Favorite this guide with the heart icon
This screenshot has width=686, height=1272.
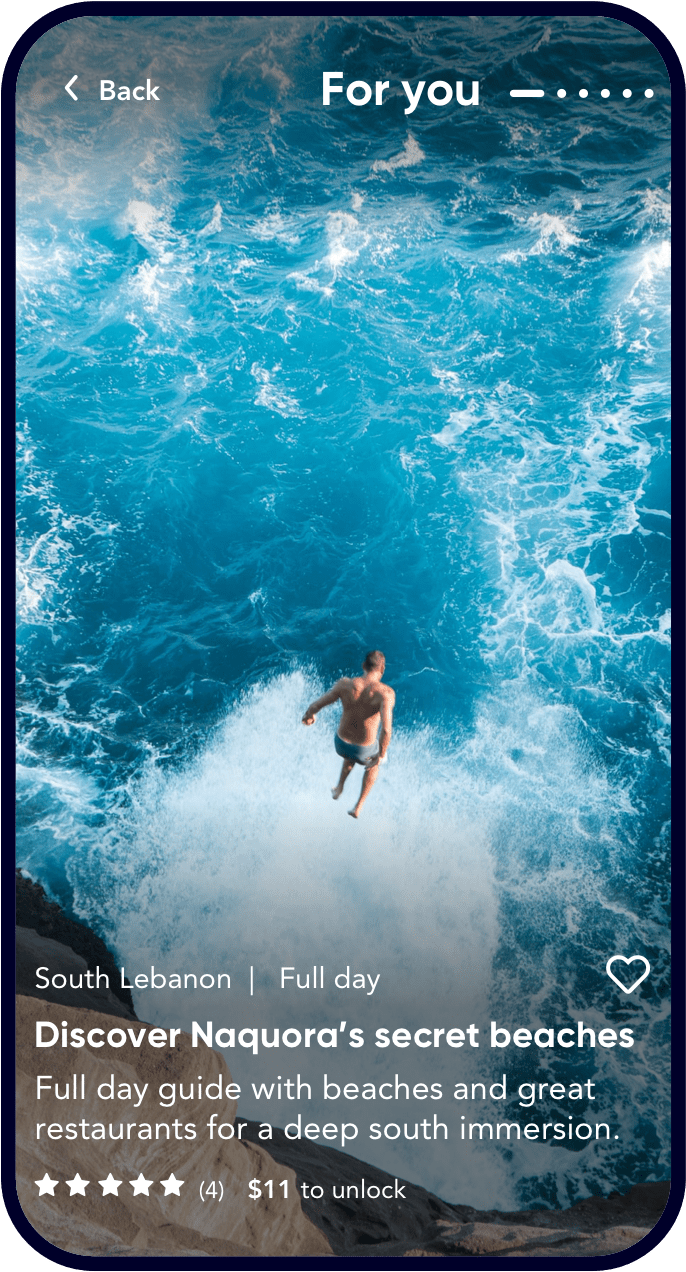628,974
